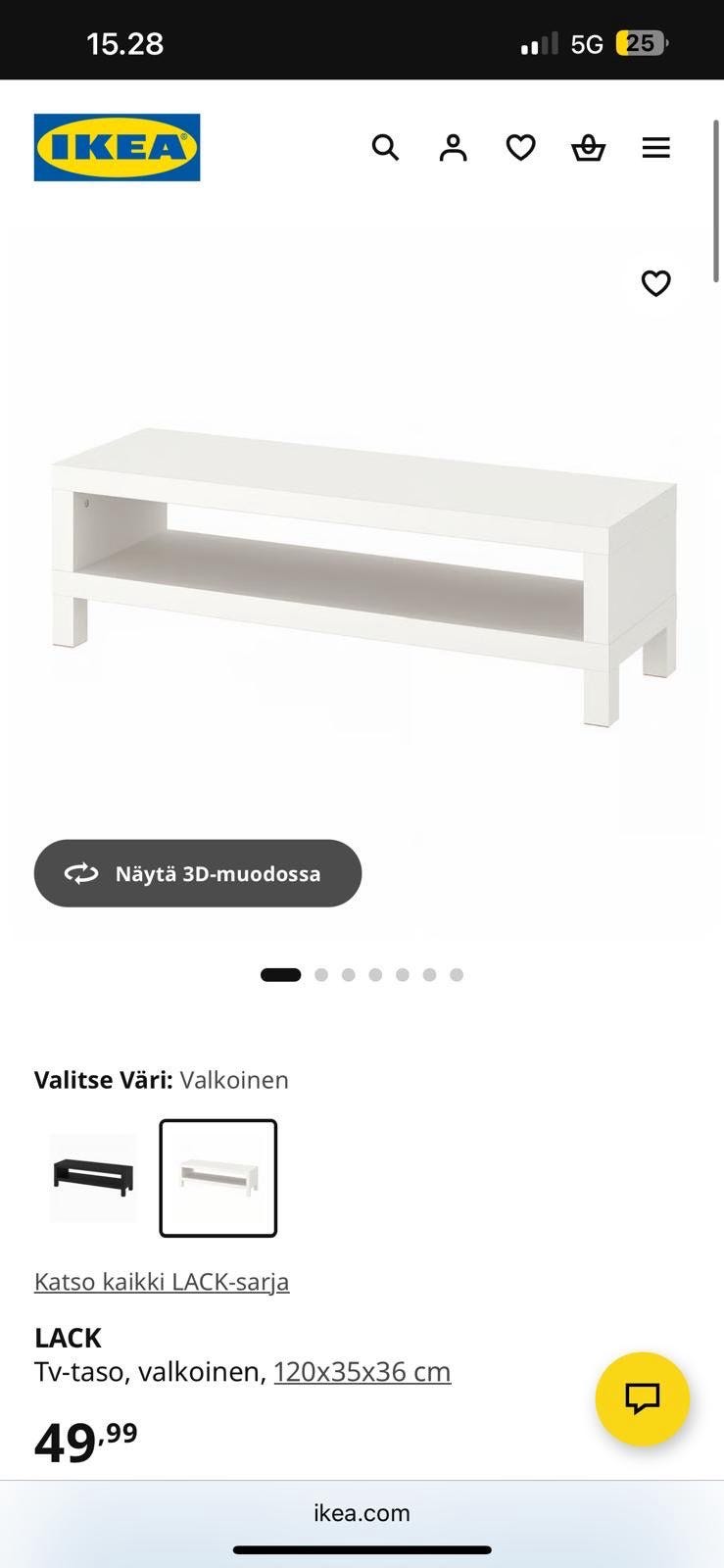Open the search icon

pyautogui.click(x=385, y=147)
